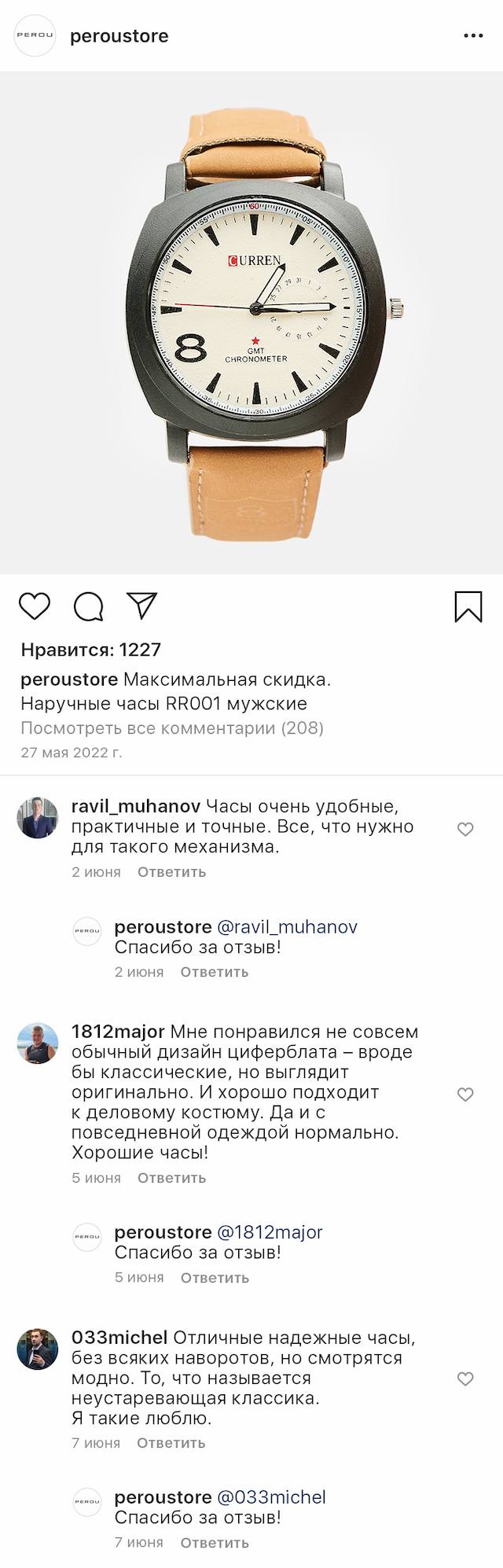Open peroustore profile from the header
The width and height of the screenshot is (503, 1568).
119,36
